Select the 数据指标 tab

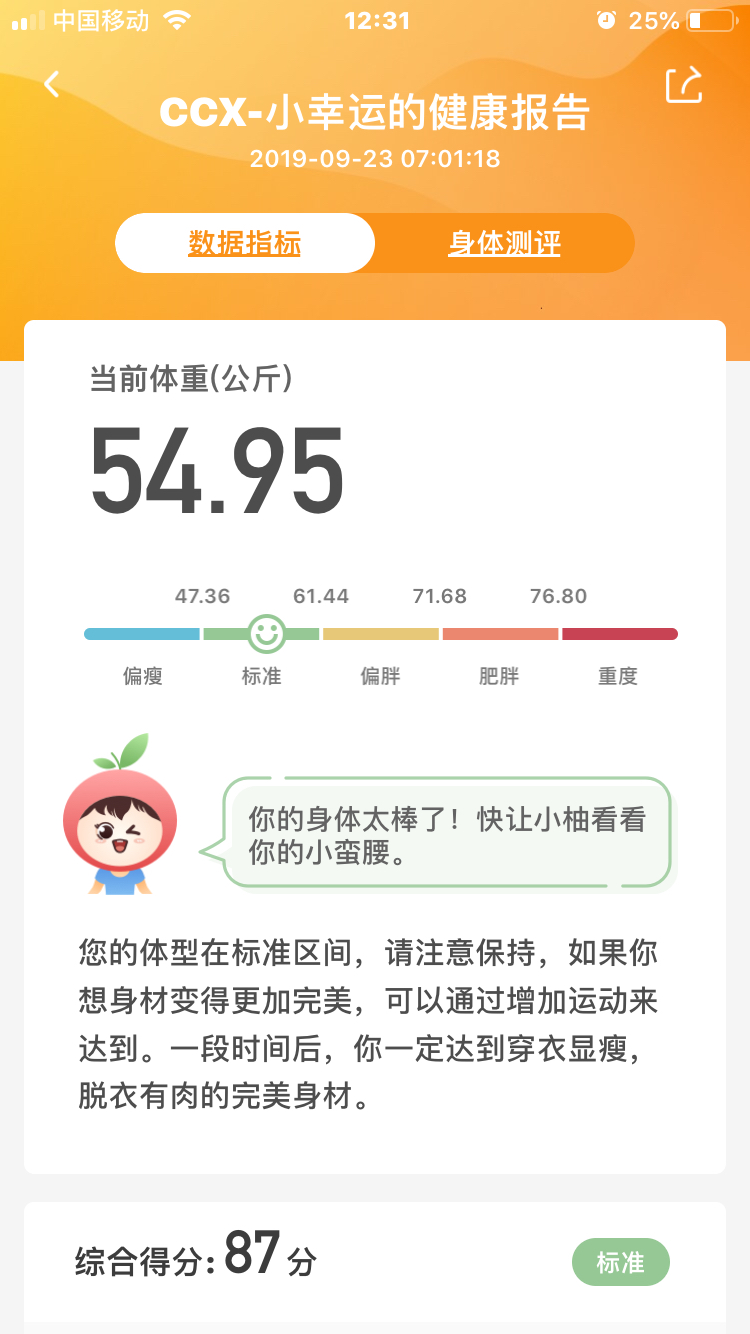pyautogui.click(x=245, y=243)
